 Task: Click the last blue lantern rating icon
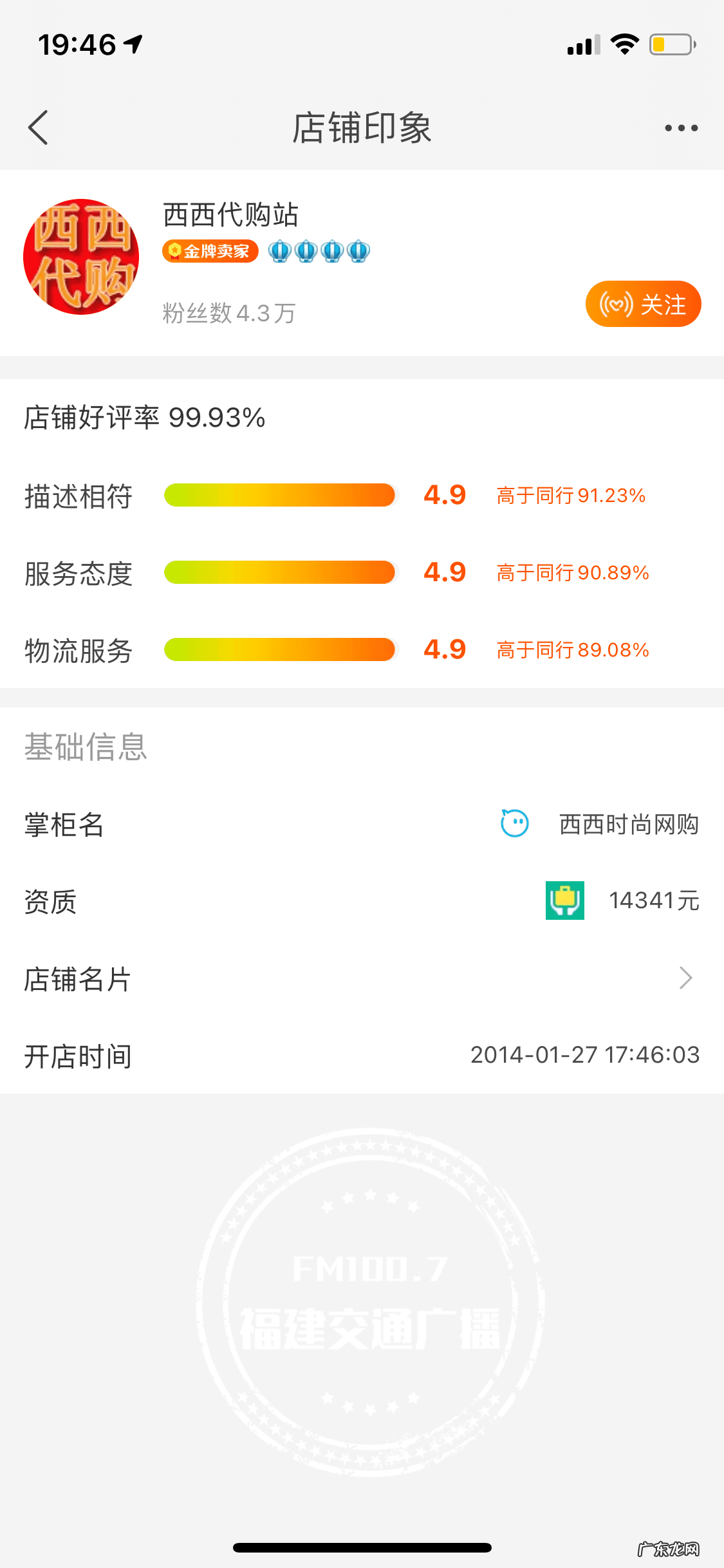pos(358,252)
